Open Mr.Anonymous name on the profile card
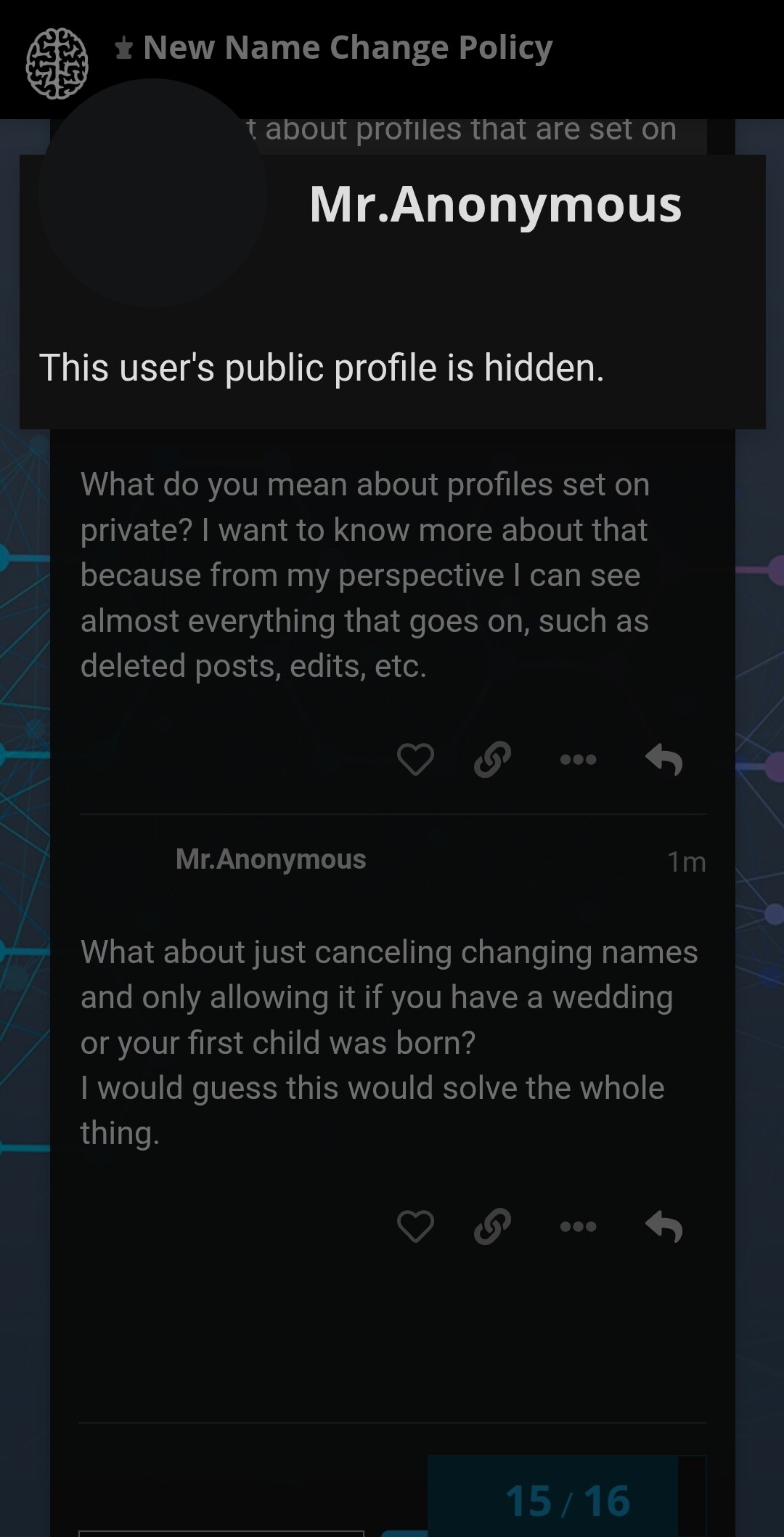 coord(495,204)
